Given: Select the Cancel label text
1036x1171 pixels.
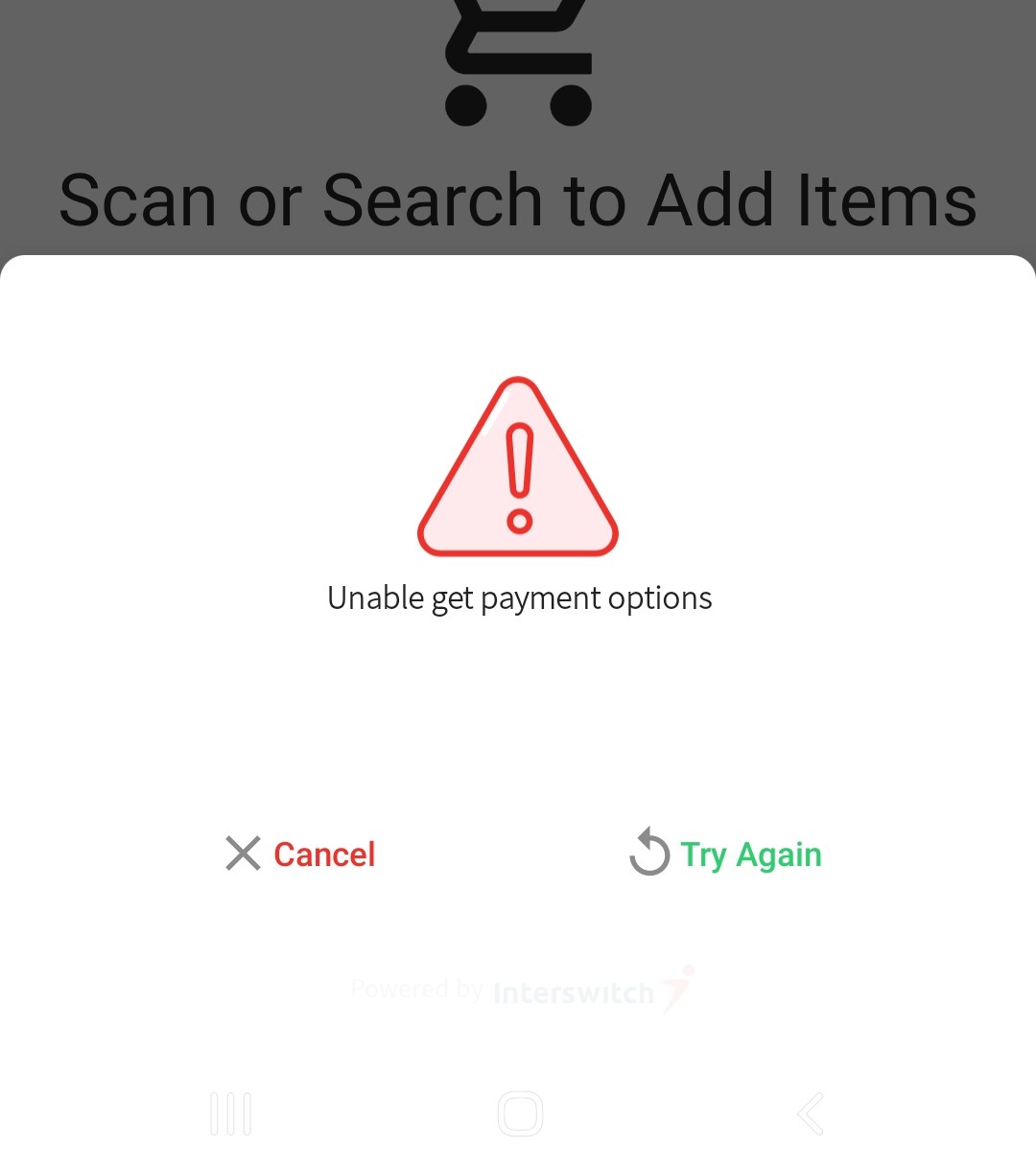Looking at the screenshot, I should coord(324,854).
